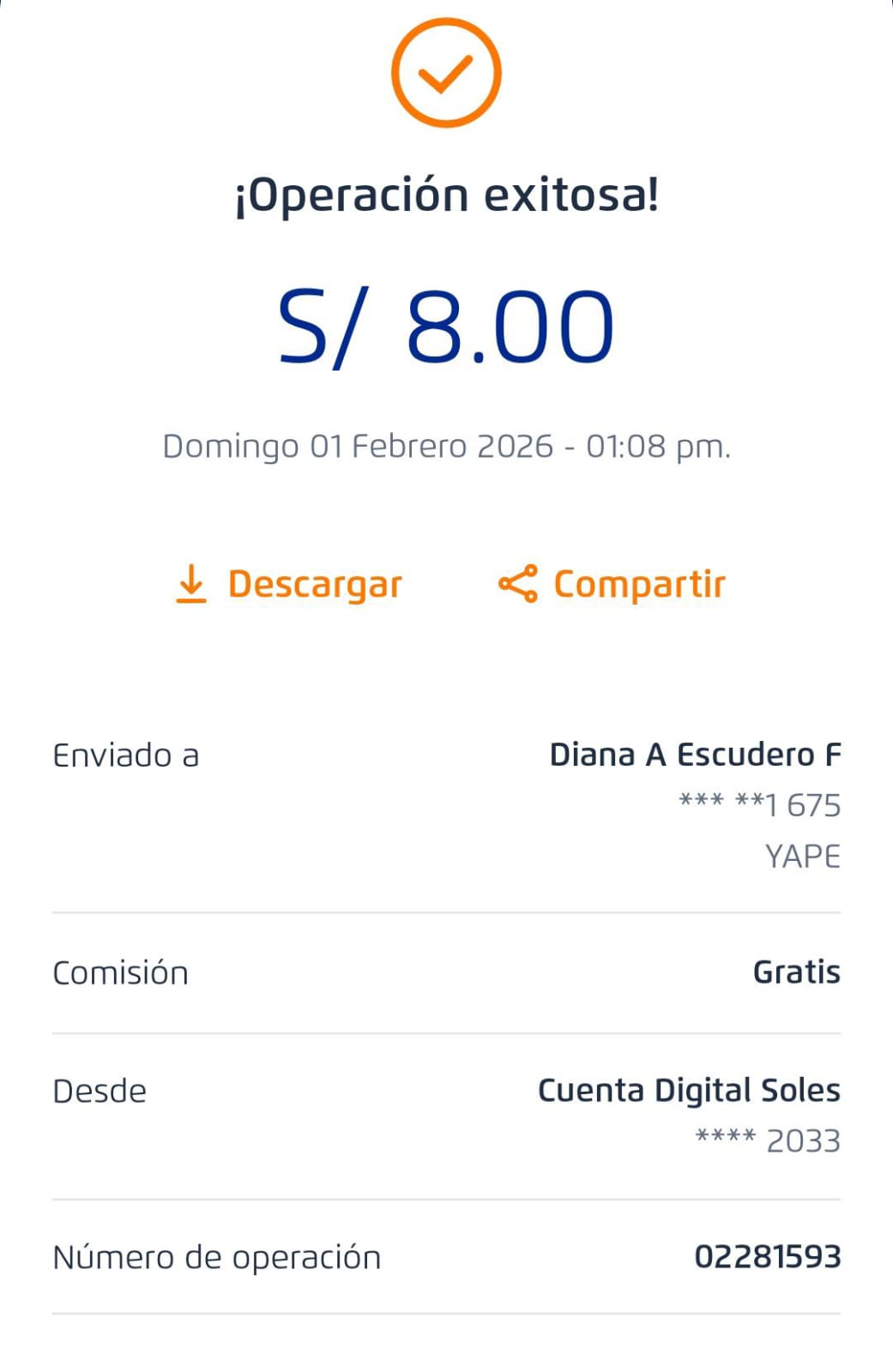Download the transaction receipt with Descargar
This screenshot has width=893, height=1372.
click(289, 585)
